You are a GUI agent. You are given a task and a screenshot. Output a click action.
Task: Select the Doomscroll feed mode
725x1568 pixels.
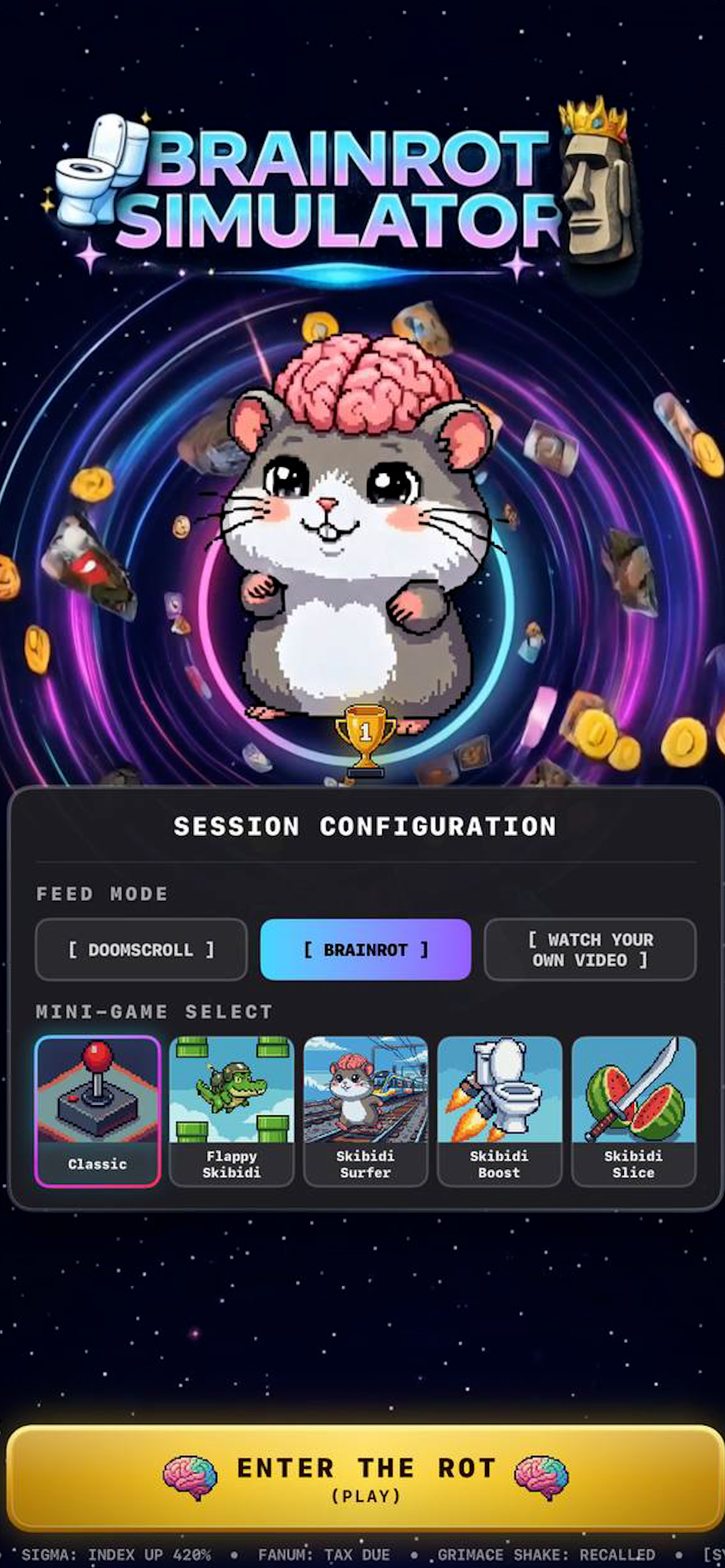click(x=141, y=949)
